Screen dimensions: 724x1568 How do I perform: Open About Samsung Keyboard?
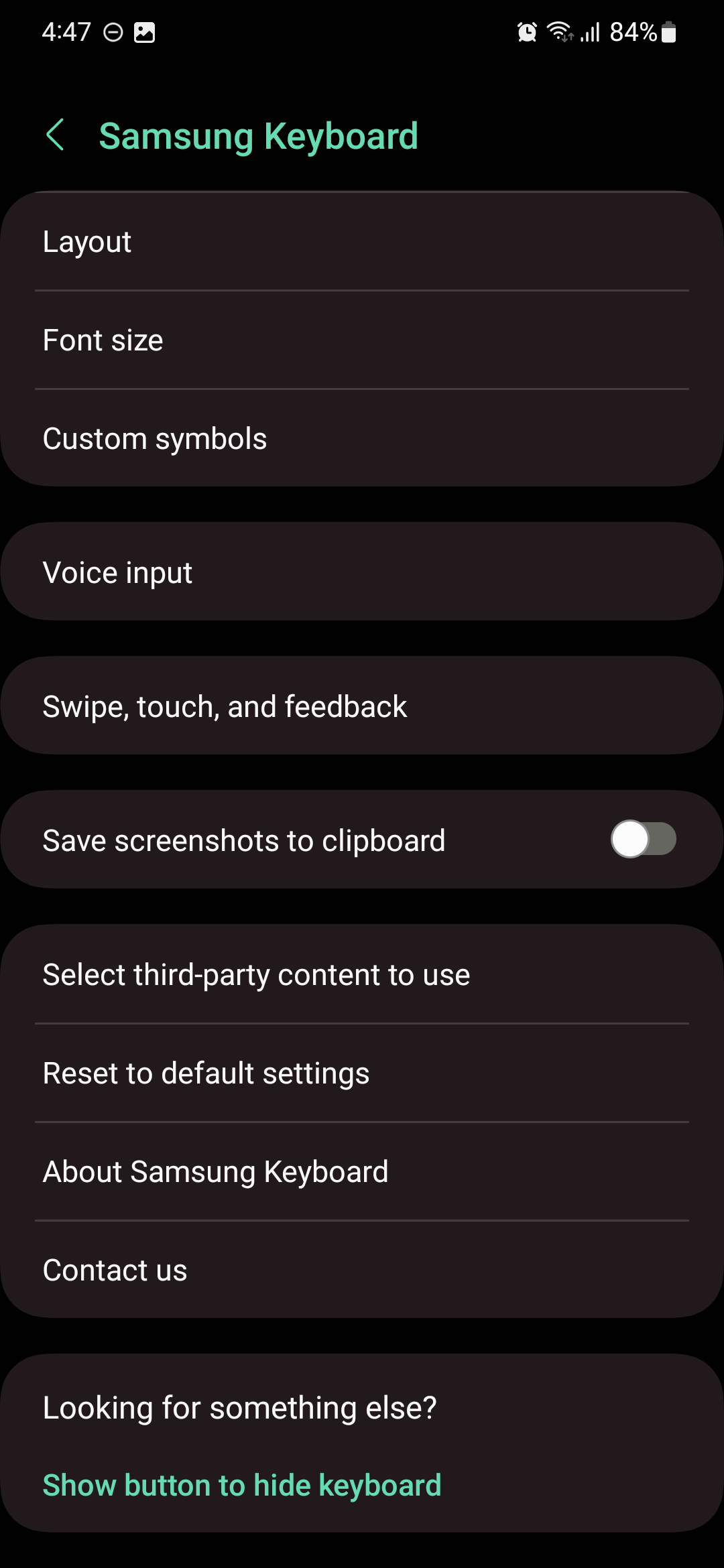tap(362, 1171)
